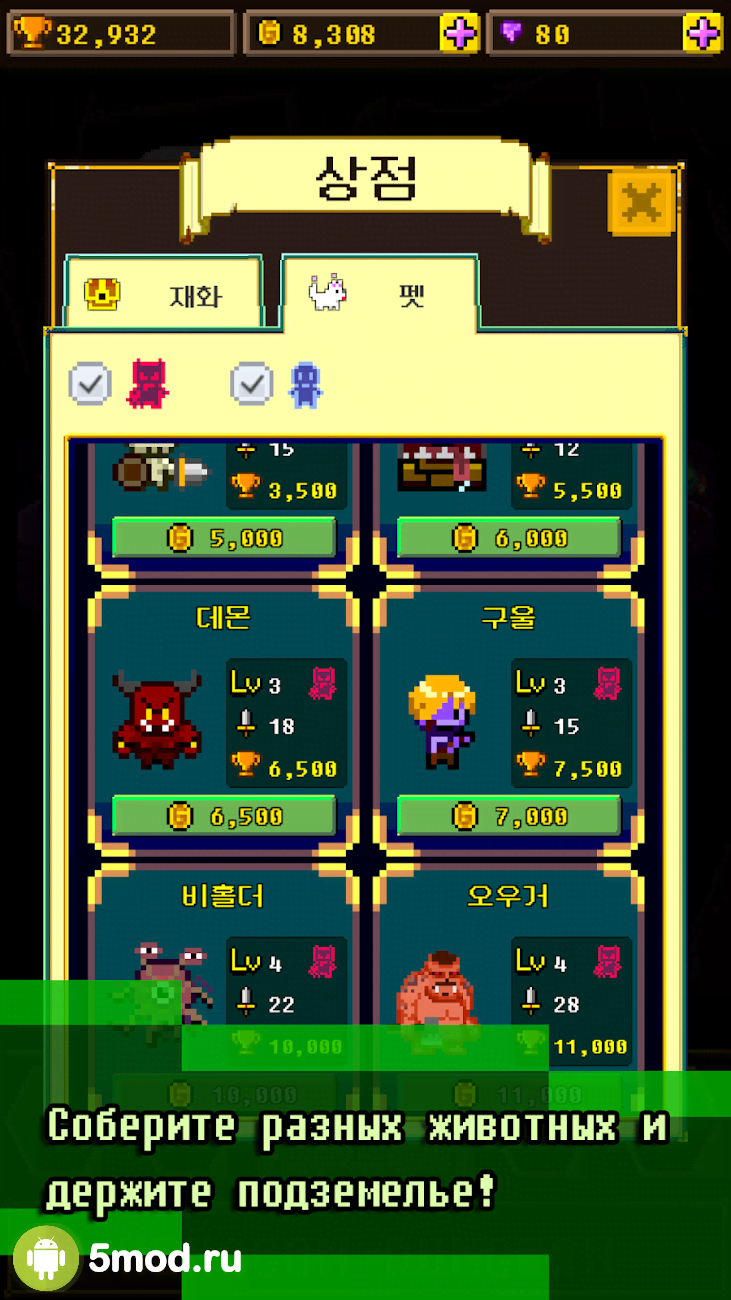Screen dimensions: 731x1300
Task: Toggle the blue pet filter checkbox
Action: tap(252, 384)
